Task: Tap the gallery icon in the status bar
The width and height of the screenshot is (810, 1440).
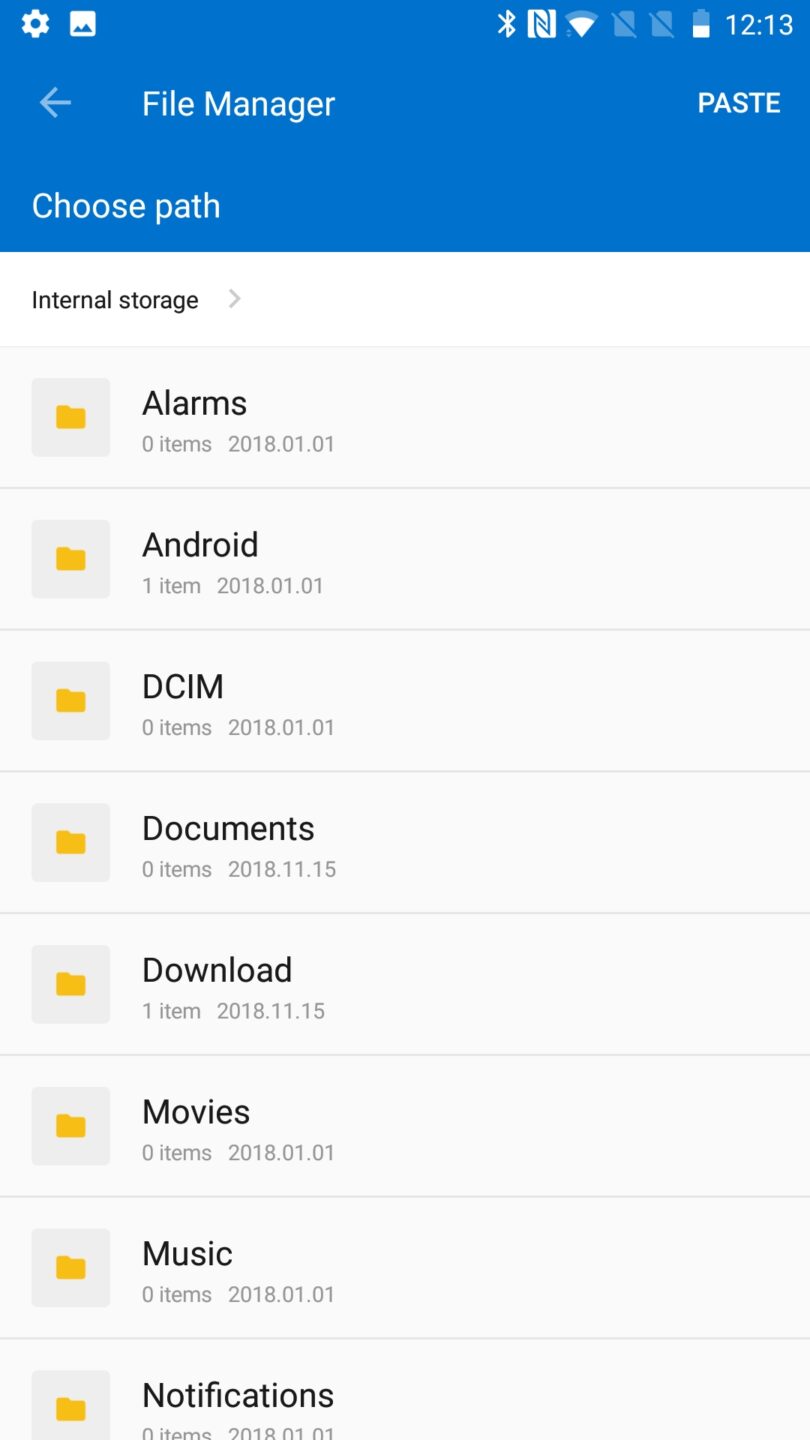Action: (x=82, y=23)
